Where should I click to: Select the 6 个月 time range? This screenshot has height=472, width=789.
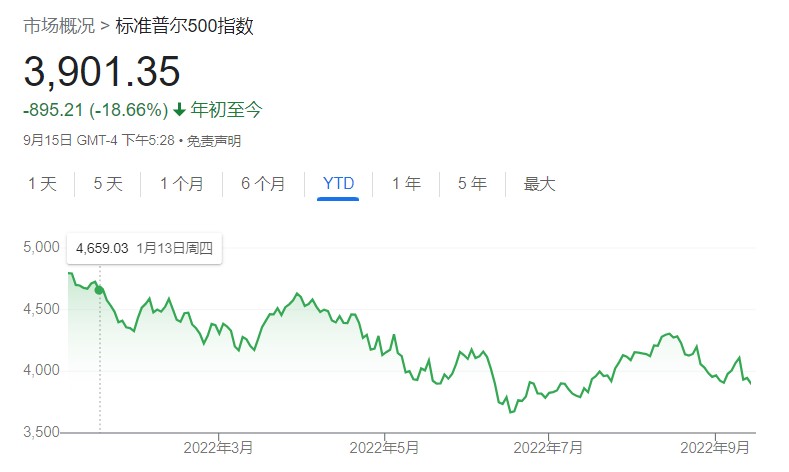(x=263, y=184)
